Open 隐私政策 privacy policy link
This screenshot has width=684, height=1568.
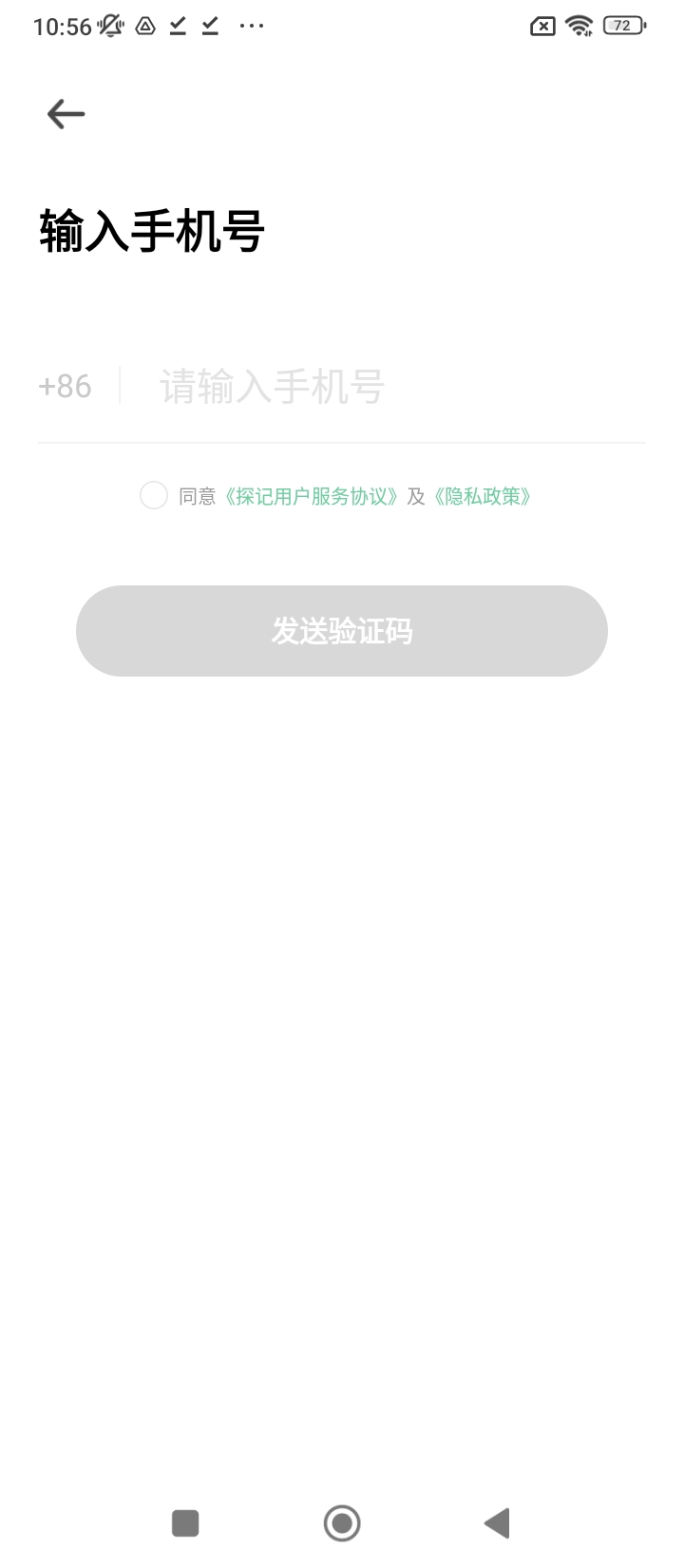pos(482,496)
